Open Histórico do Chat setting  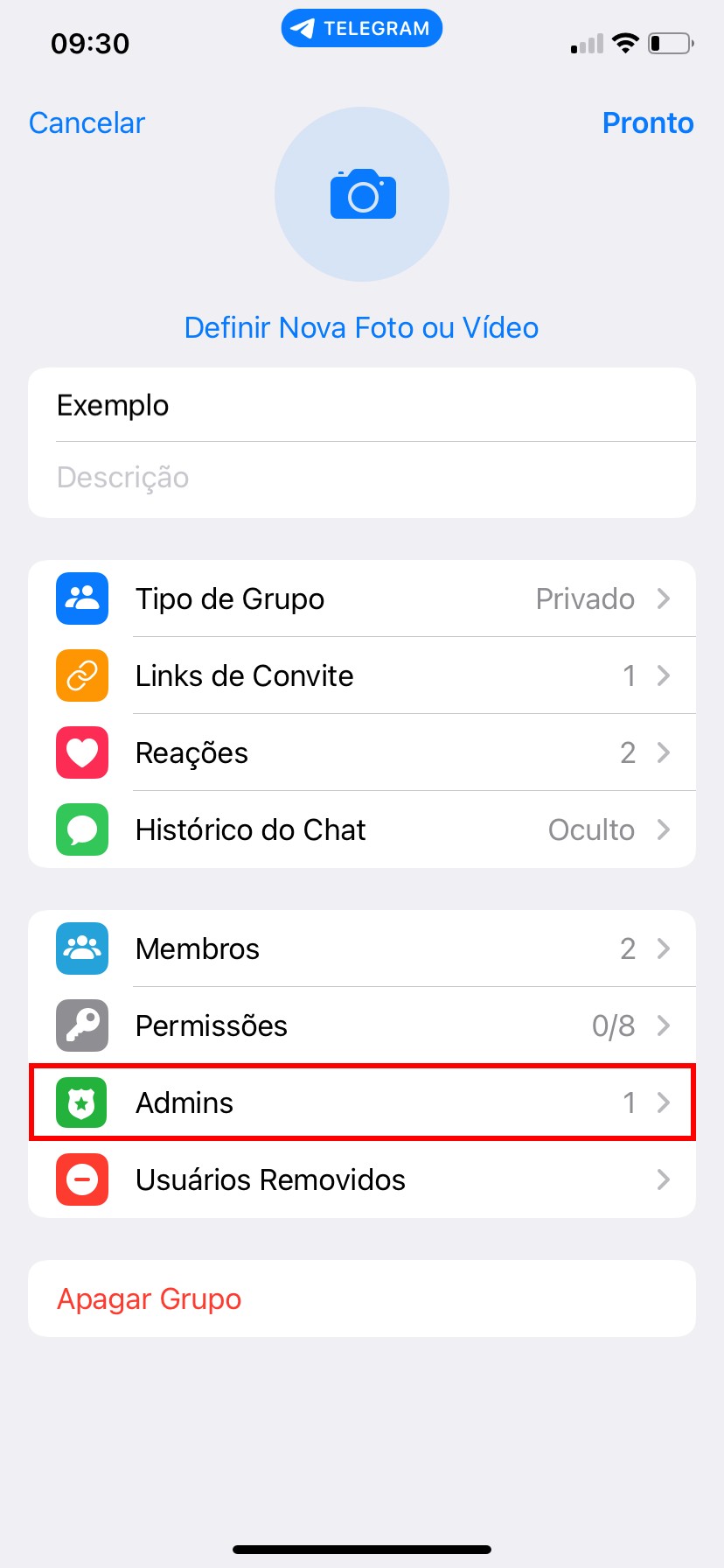tap(362, 830)
